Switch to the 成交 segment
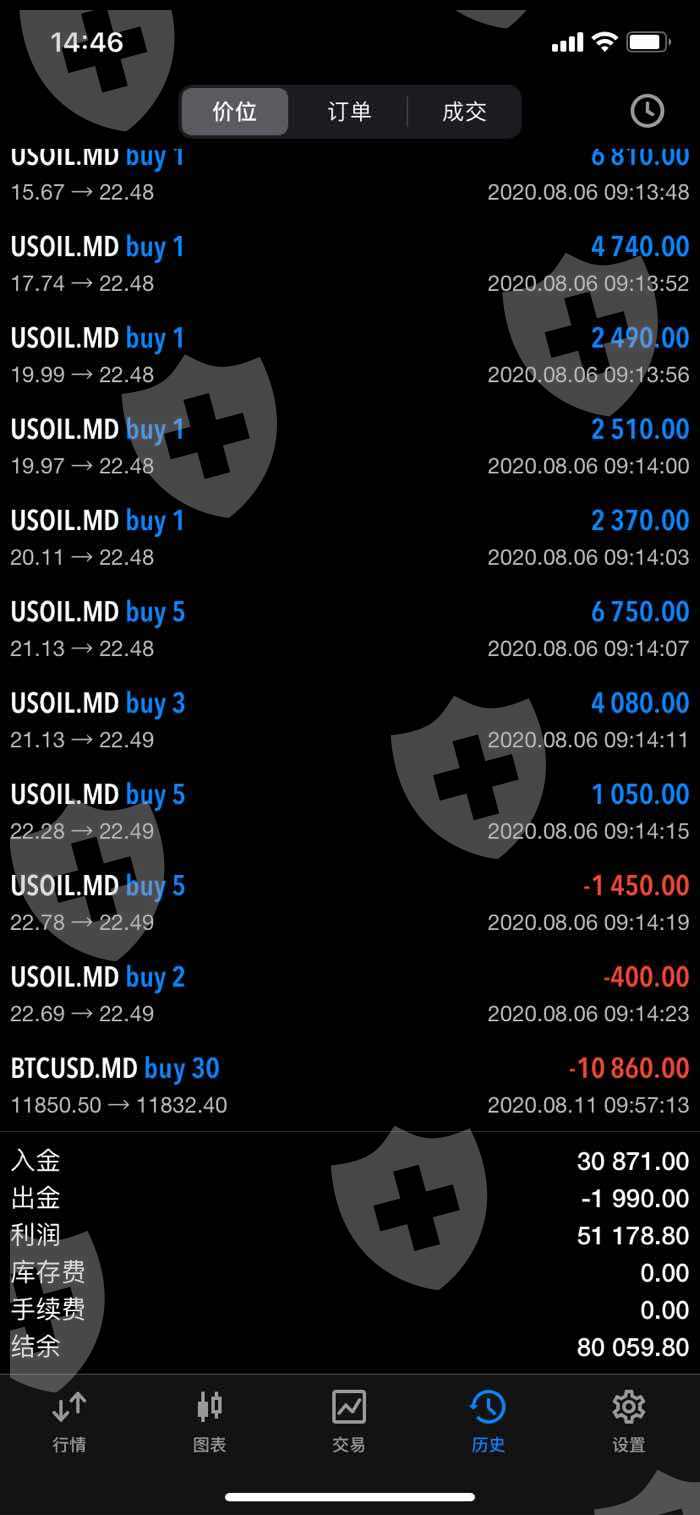 tap(463, 111)
